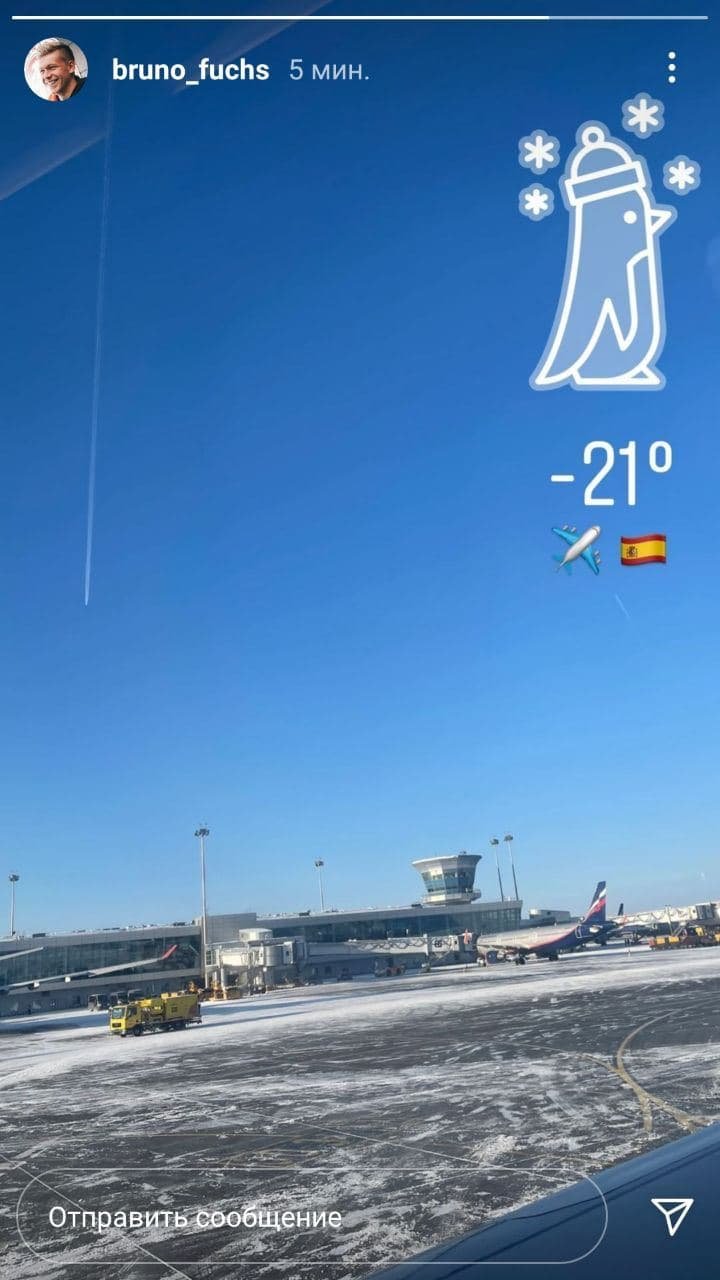The image size is (720, 1280).
Task: Share this story via the send icon
Action: [x=671, y=1216]
